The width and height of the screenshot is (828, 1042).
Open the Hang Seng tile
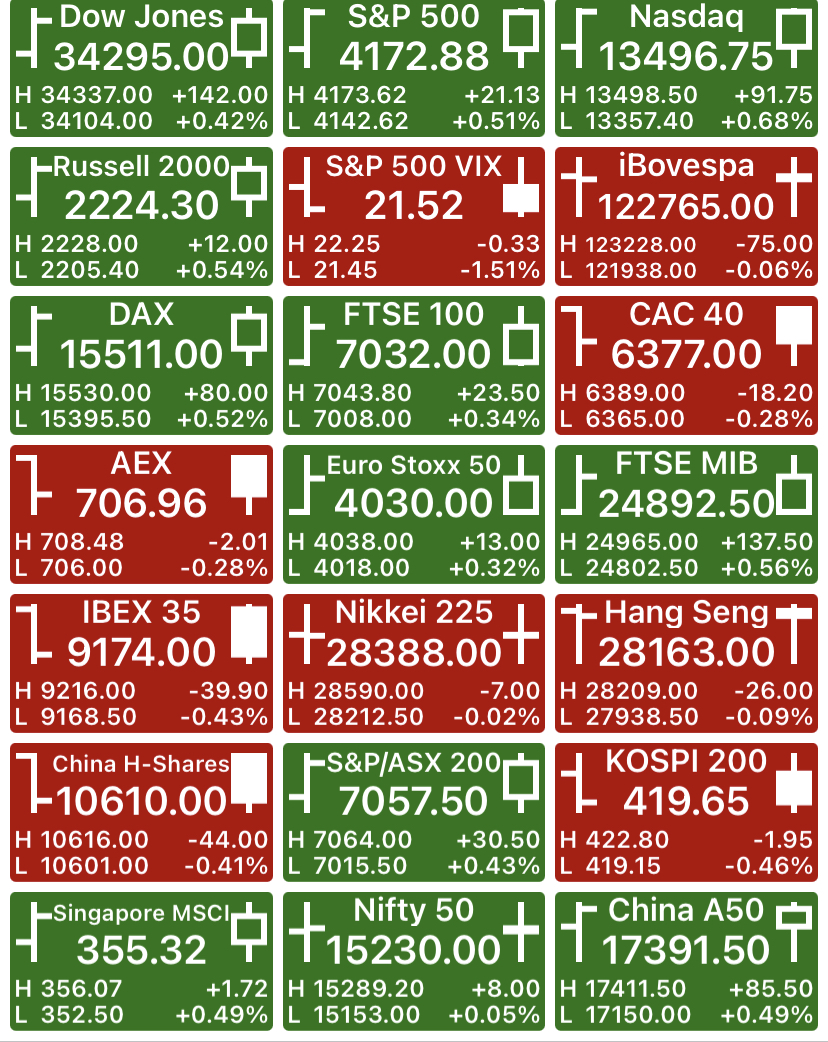click(686, 663)
